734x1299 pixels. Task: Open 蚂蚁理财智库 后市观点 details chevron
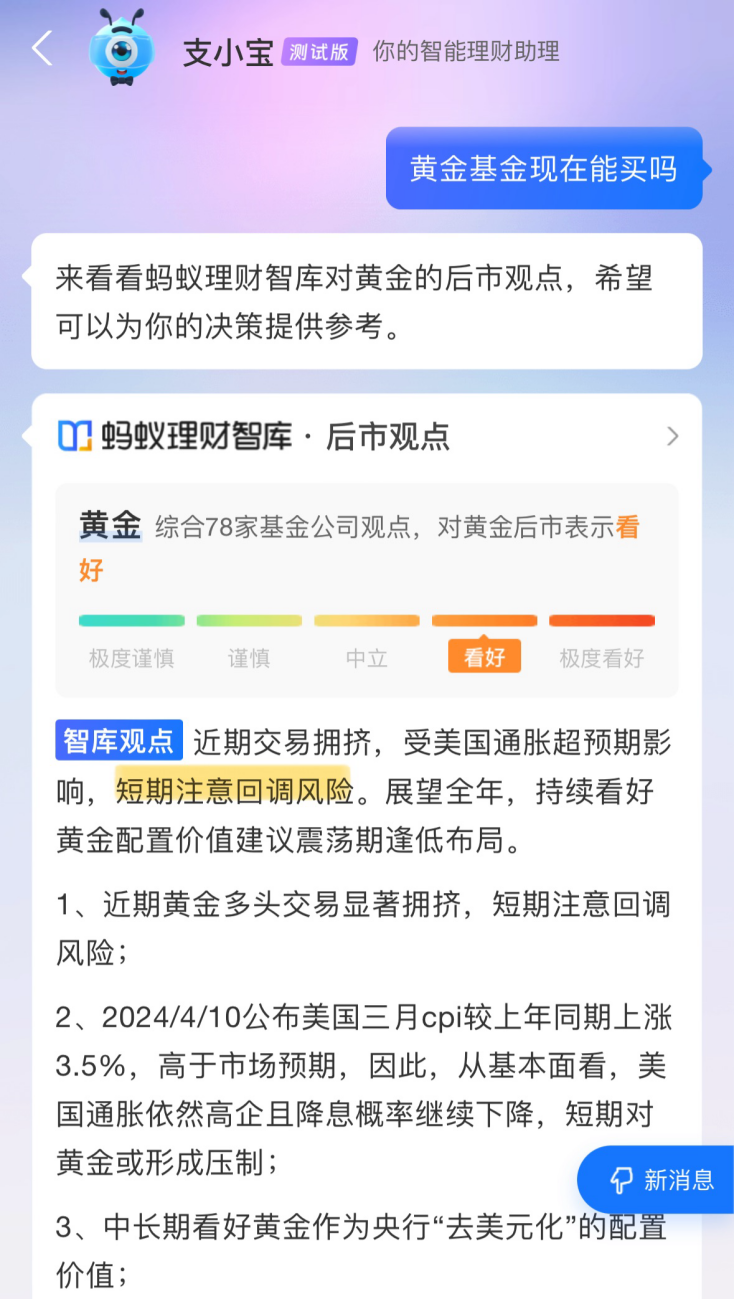pos(672,436)
